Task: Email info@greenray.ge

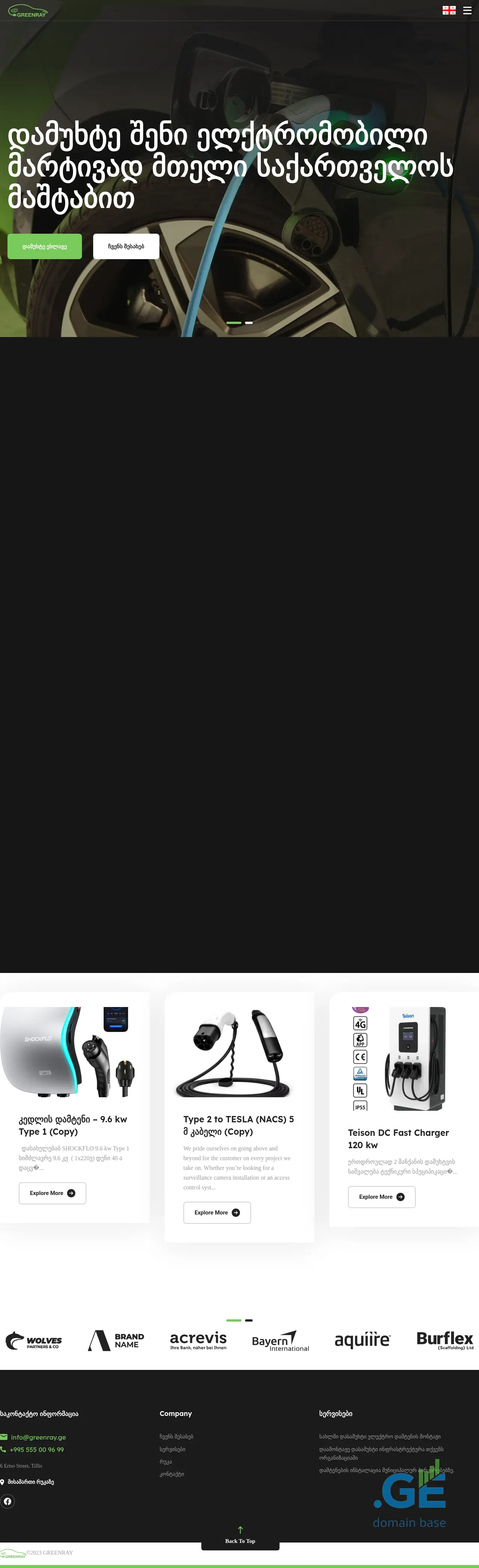Action: pos(38,1437)
